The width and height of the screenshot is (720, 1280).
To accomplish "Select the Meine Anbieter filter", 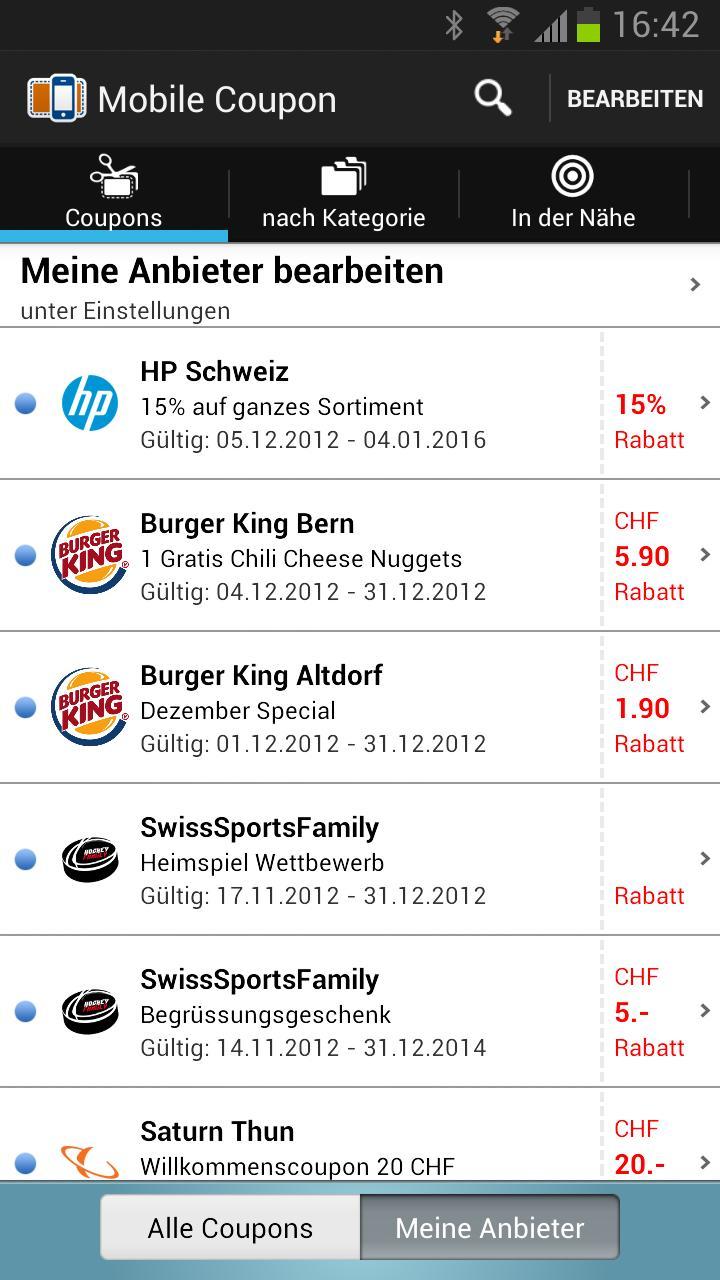I will click(x=490, y=1228).
